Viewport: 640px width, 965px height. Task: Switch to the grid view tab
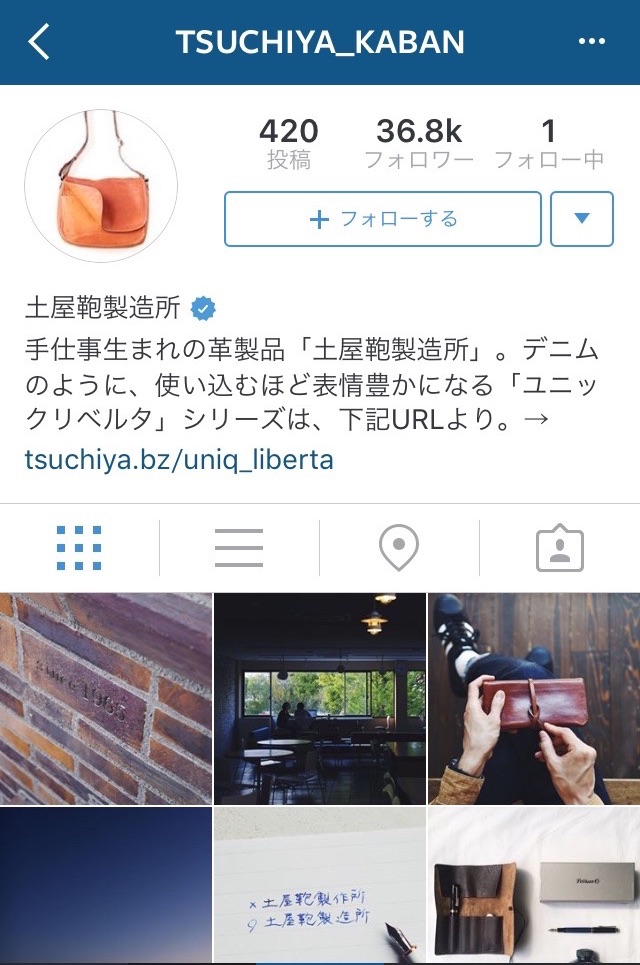click(79, 548)
